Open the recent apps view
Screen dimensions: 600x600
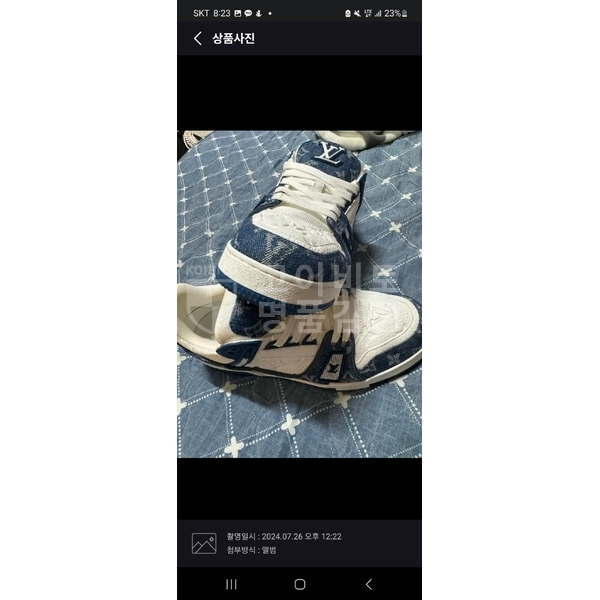(231, 584)
